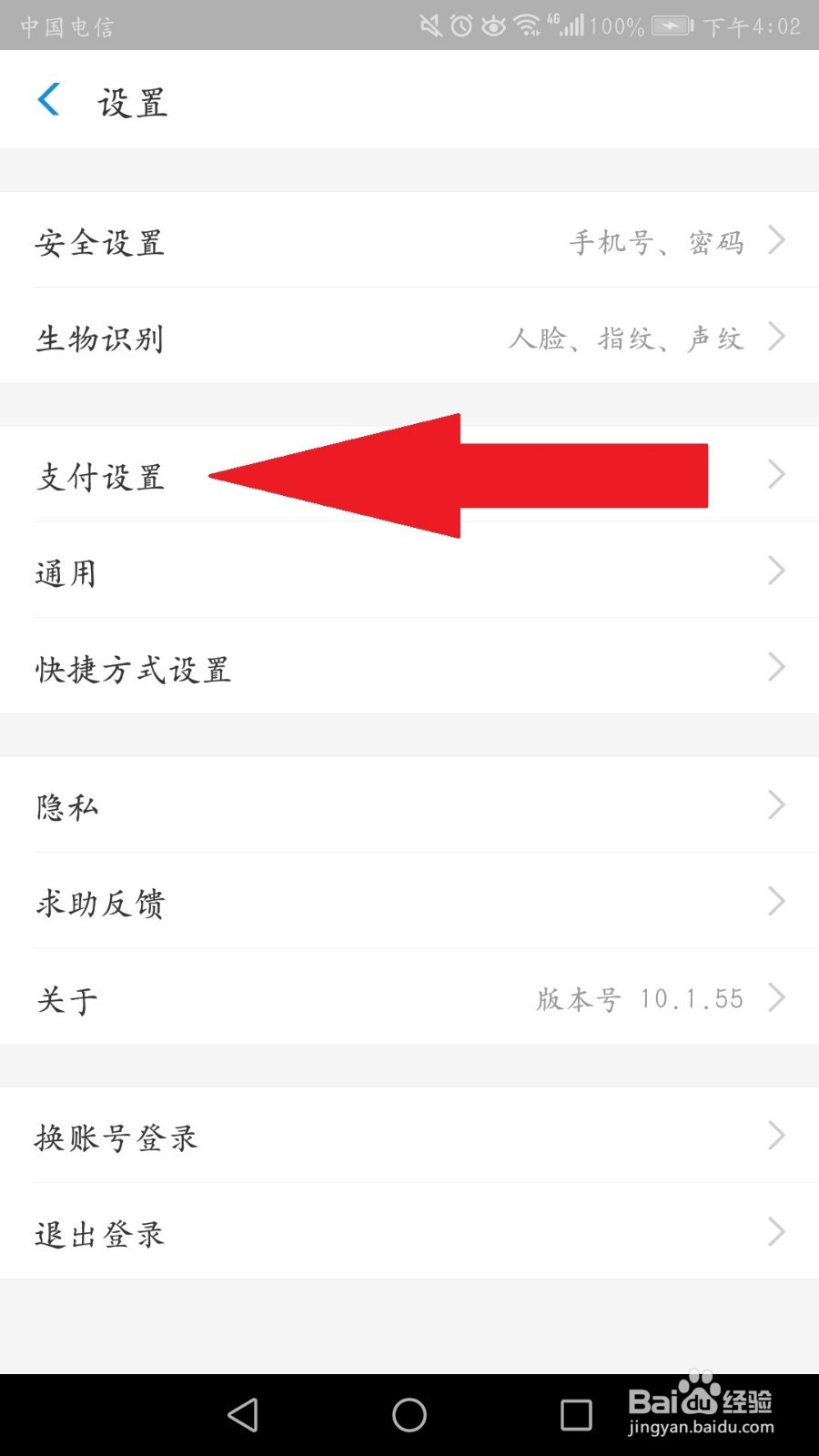
Task: Tap the 100% battery indicator
Action: click(x=615, y=25)
